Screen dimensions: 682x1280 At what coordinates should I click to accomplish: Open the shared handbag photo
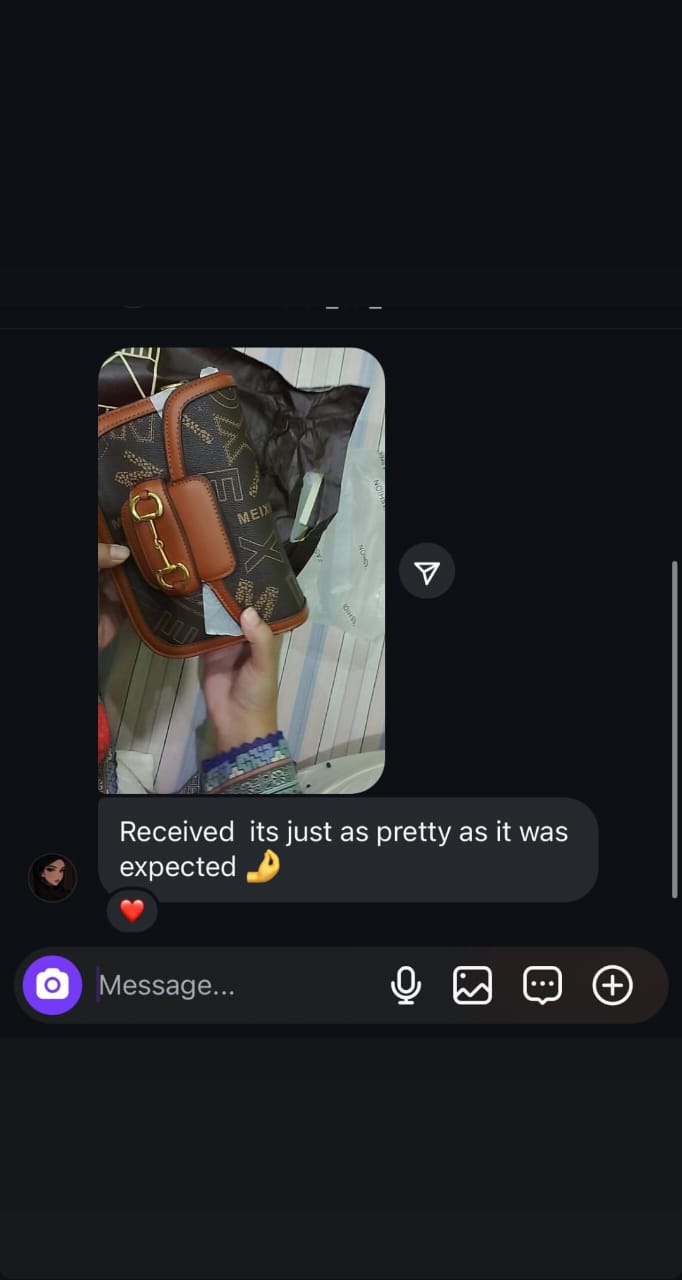(x=241, y=570)
